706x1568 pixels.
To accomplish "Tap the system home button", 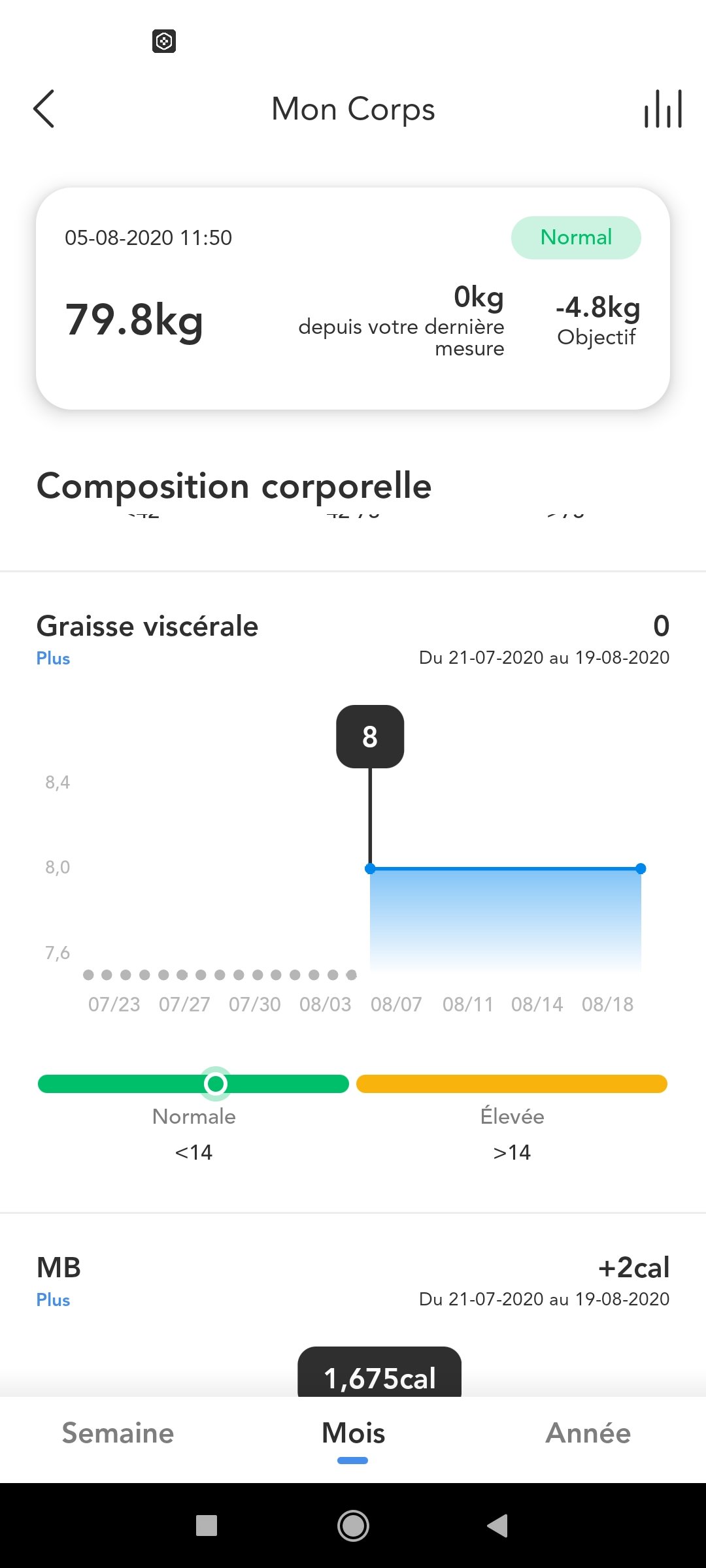I will pos(353,1526).
